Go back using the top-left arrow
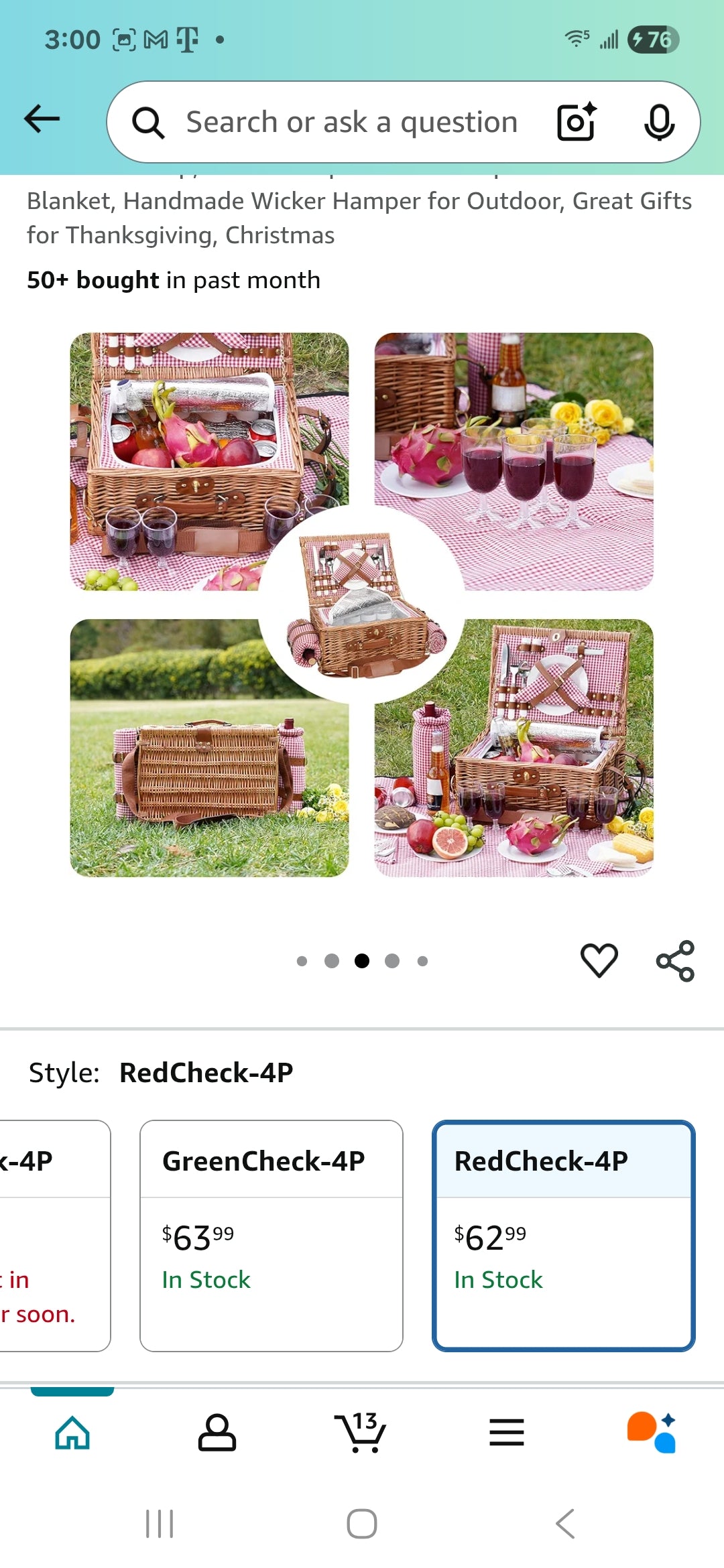Image resolution: width=724 pixels, height=1568 pixels. 42,120
